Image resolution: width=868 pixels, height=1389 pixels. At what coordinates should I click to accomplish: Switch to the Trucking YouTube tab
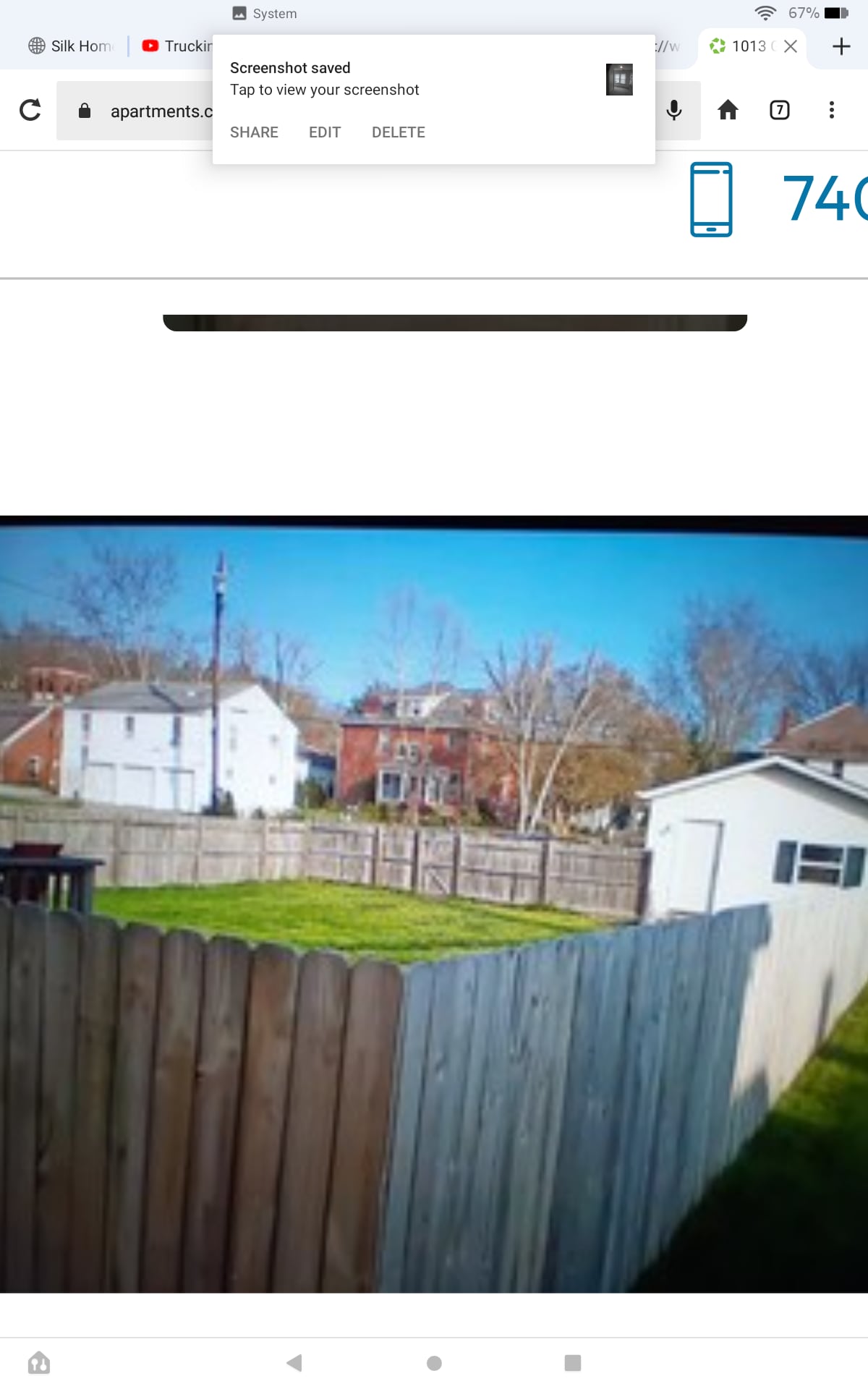[x=177, y=46]
